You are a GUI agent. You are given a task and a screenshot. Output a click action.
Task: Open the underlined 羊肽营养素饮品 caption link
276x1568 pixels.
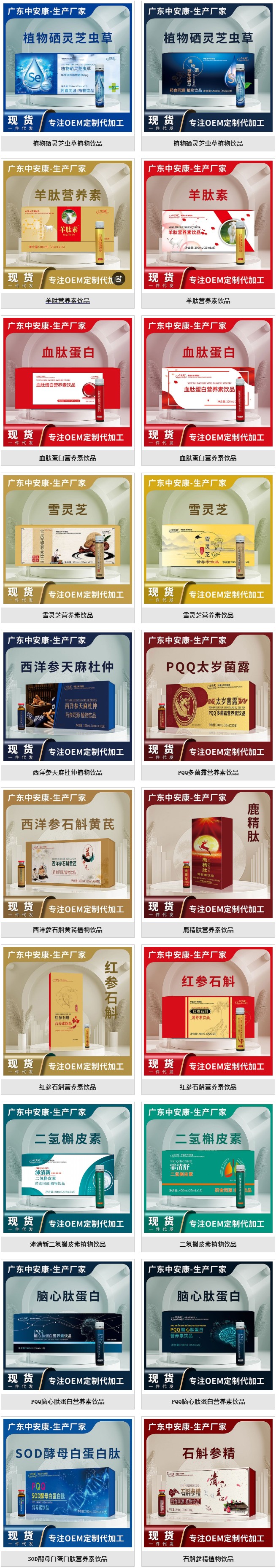(x=67, y=301)
